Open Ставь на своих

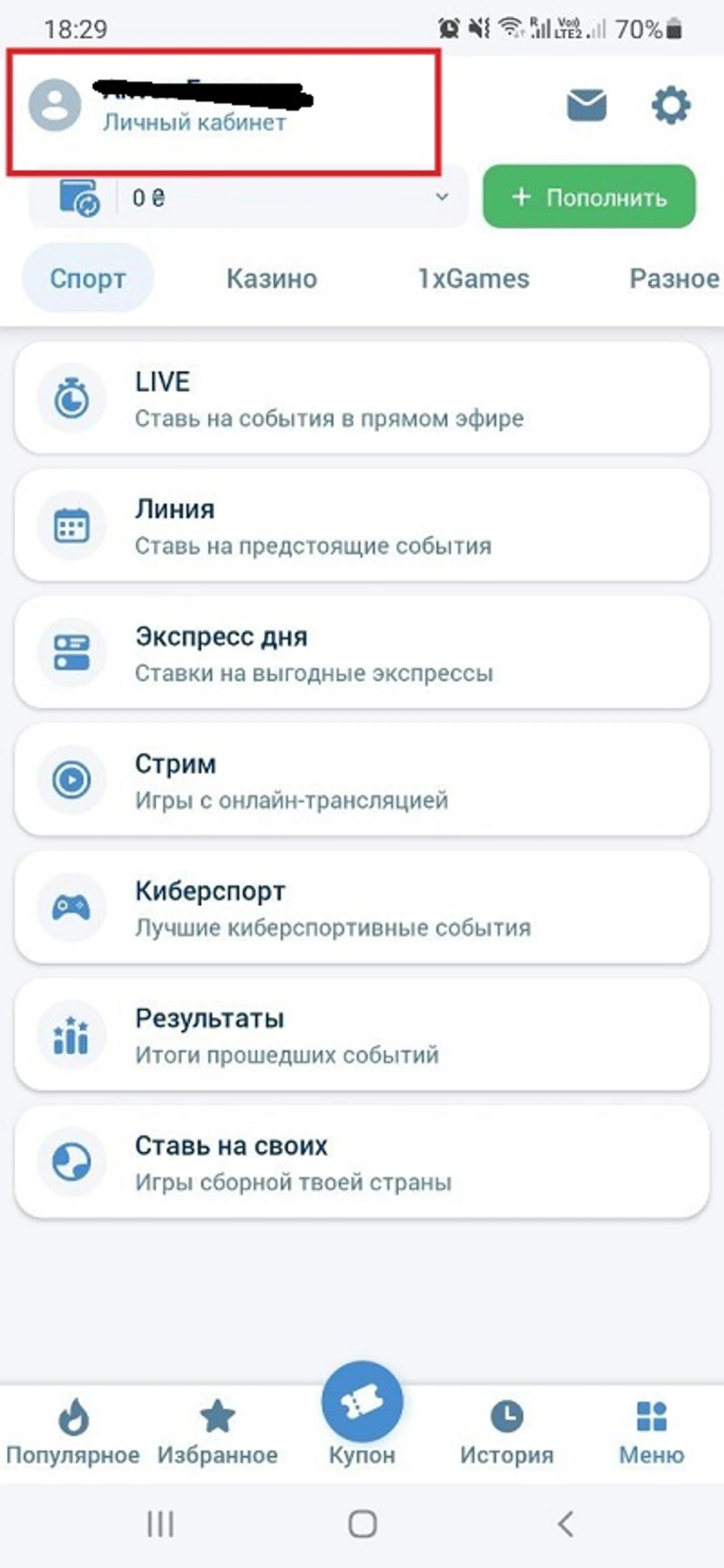[362, 1162]
